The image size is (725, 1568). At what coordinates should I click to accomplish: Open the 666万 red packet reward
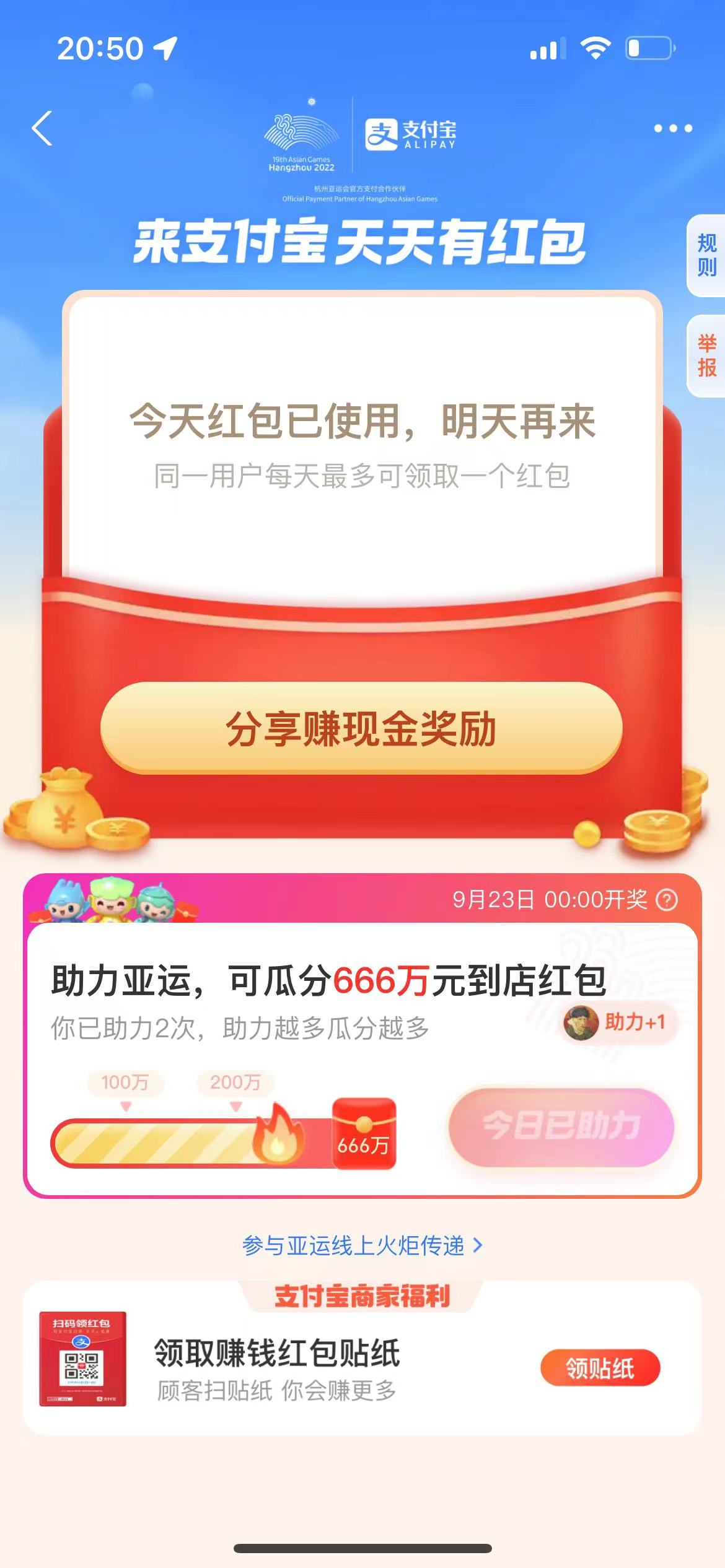pos(364,1134)
